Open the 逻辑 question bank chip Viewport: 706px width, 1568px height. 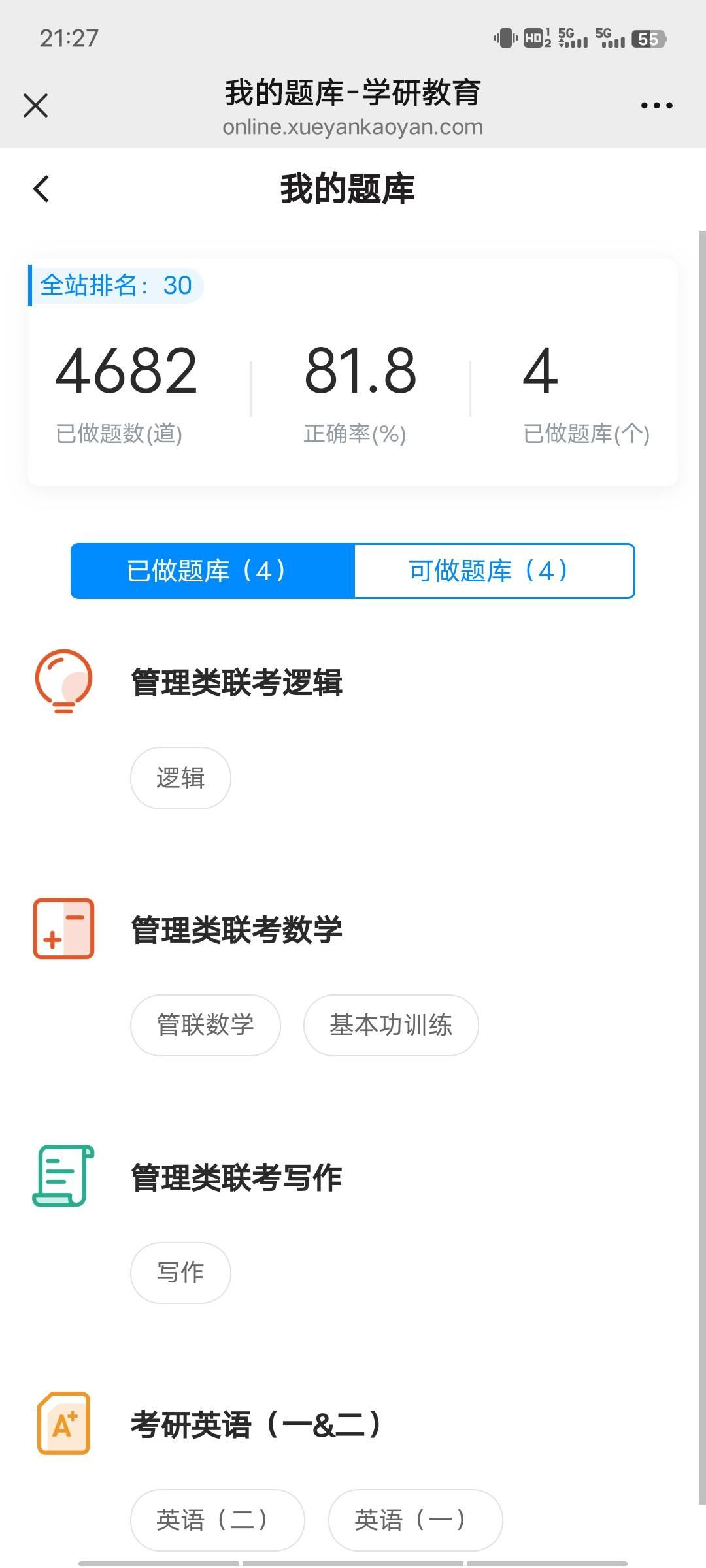click(x=180, y=777)
